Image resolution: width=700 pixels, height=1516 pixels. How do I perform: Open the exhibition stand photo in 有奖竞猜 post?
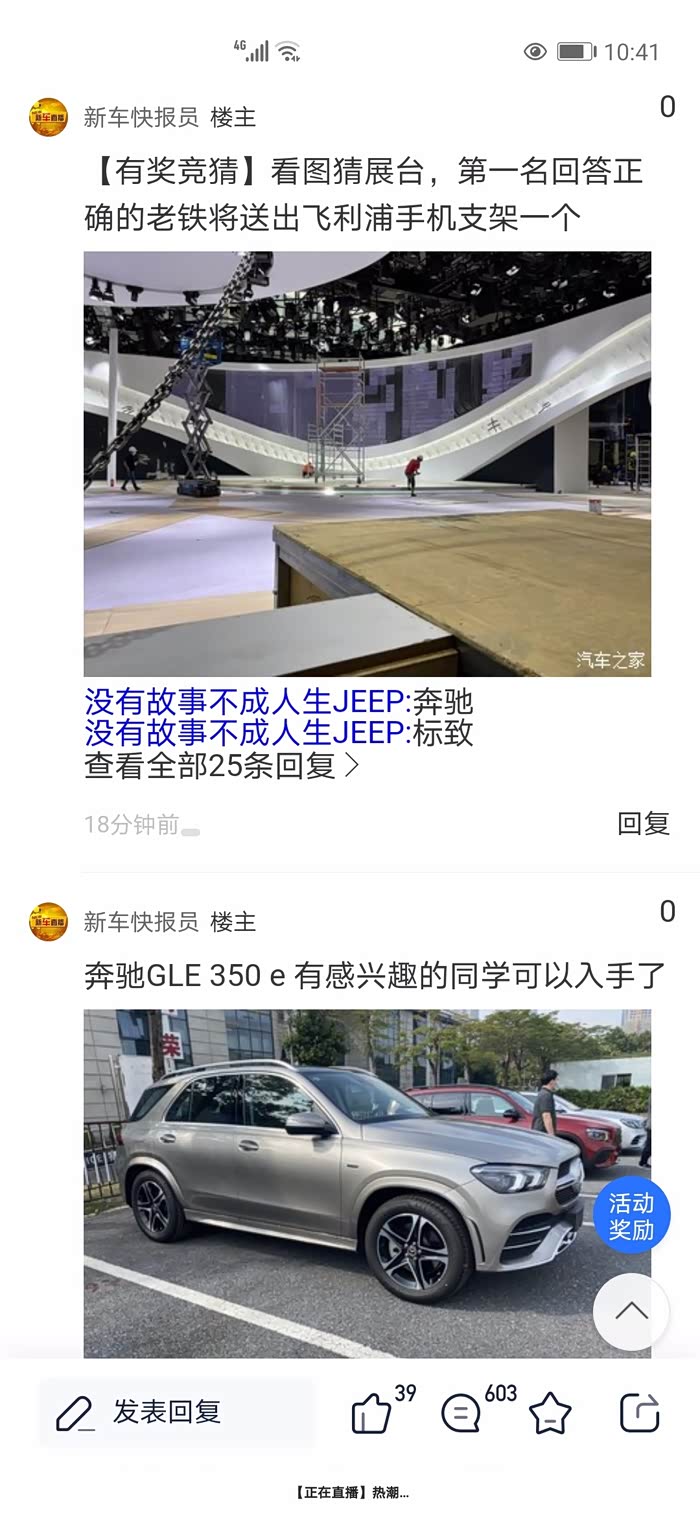coord(367,464)
